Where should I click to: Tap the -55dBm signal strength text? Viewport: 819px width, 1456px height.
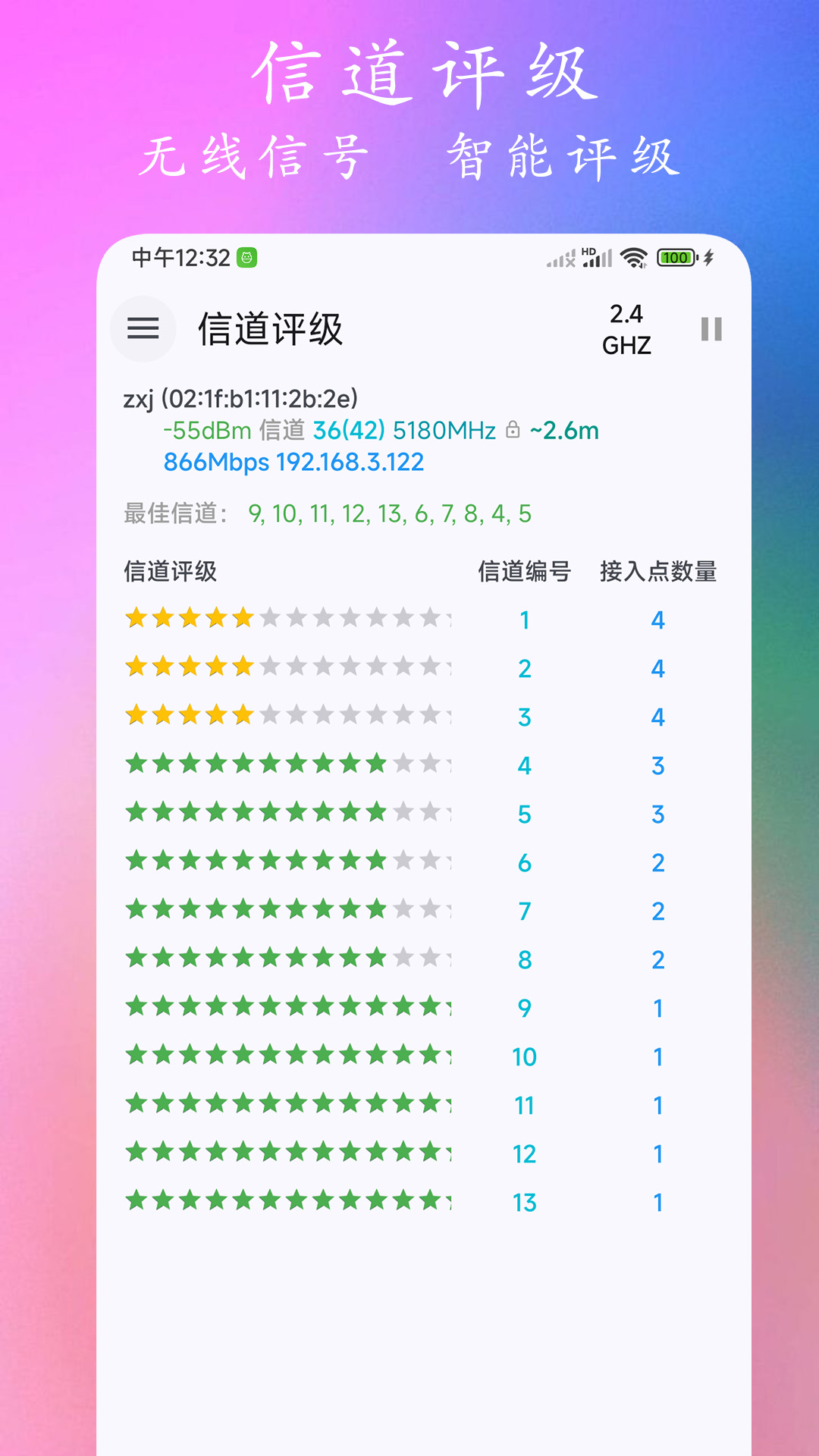206,430
